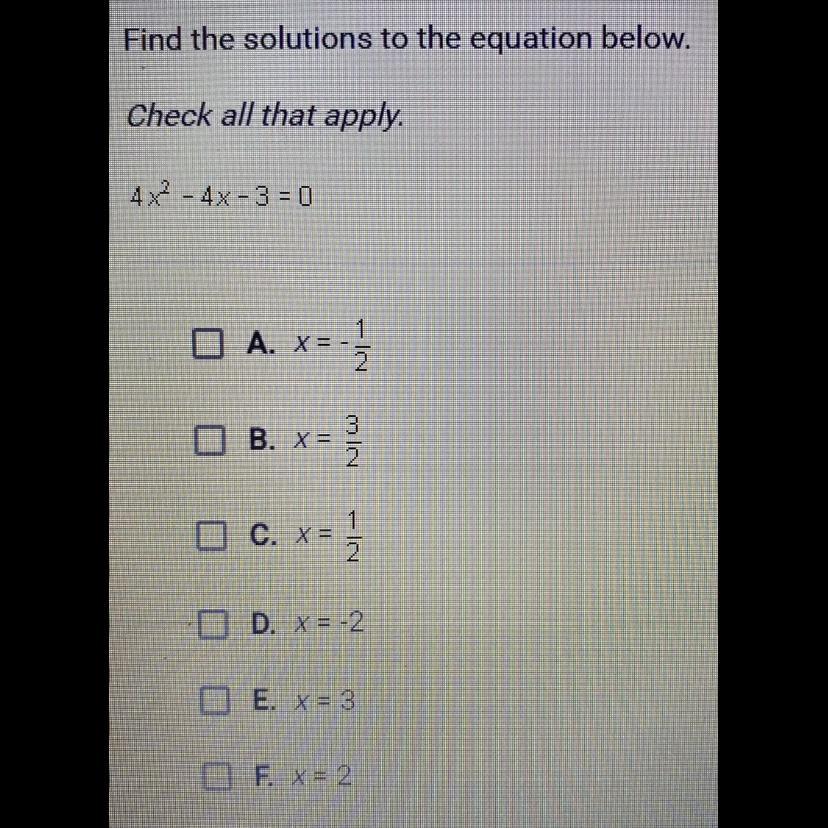Check option A, x = -1/2
This screenshot has width=828, height=828.
pos(208,344)
